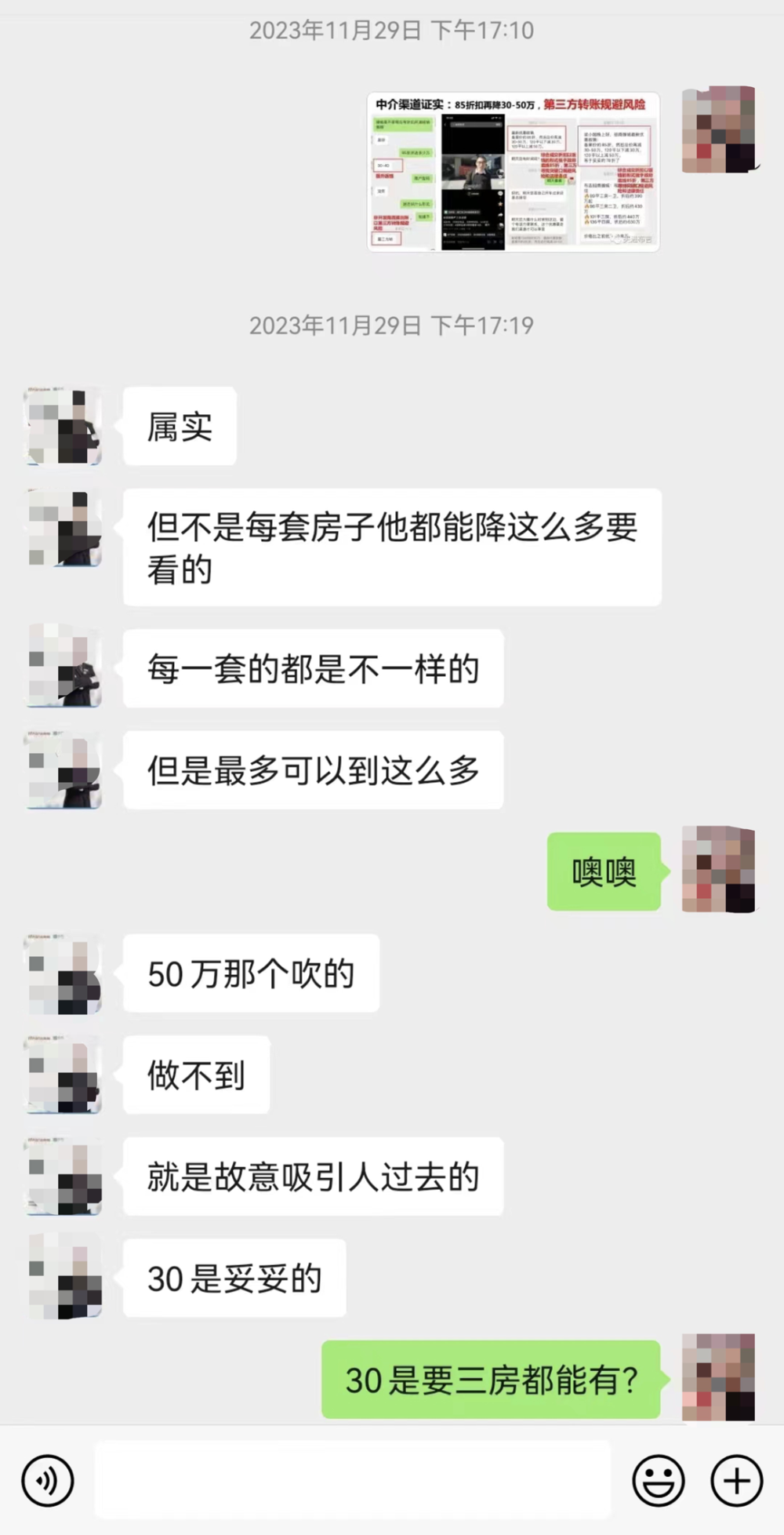This screenshot has height=1535, width=784.
Task: Open the emoji picker
Action: point(659,1480)
